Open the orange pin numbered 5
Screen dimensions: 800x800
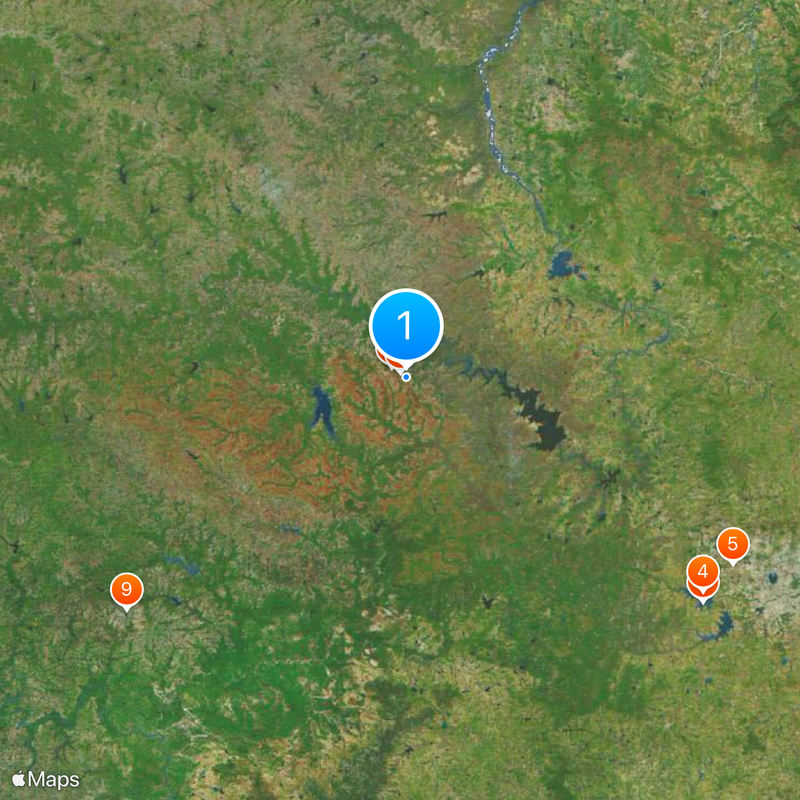tap(733, 544)
